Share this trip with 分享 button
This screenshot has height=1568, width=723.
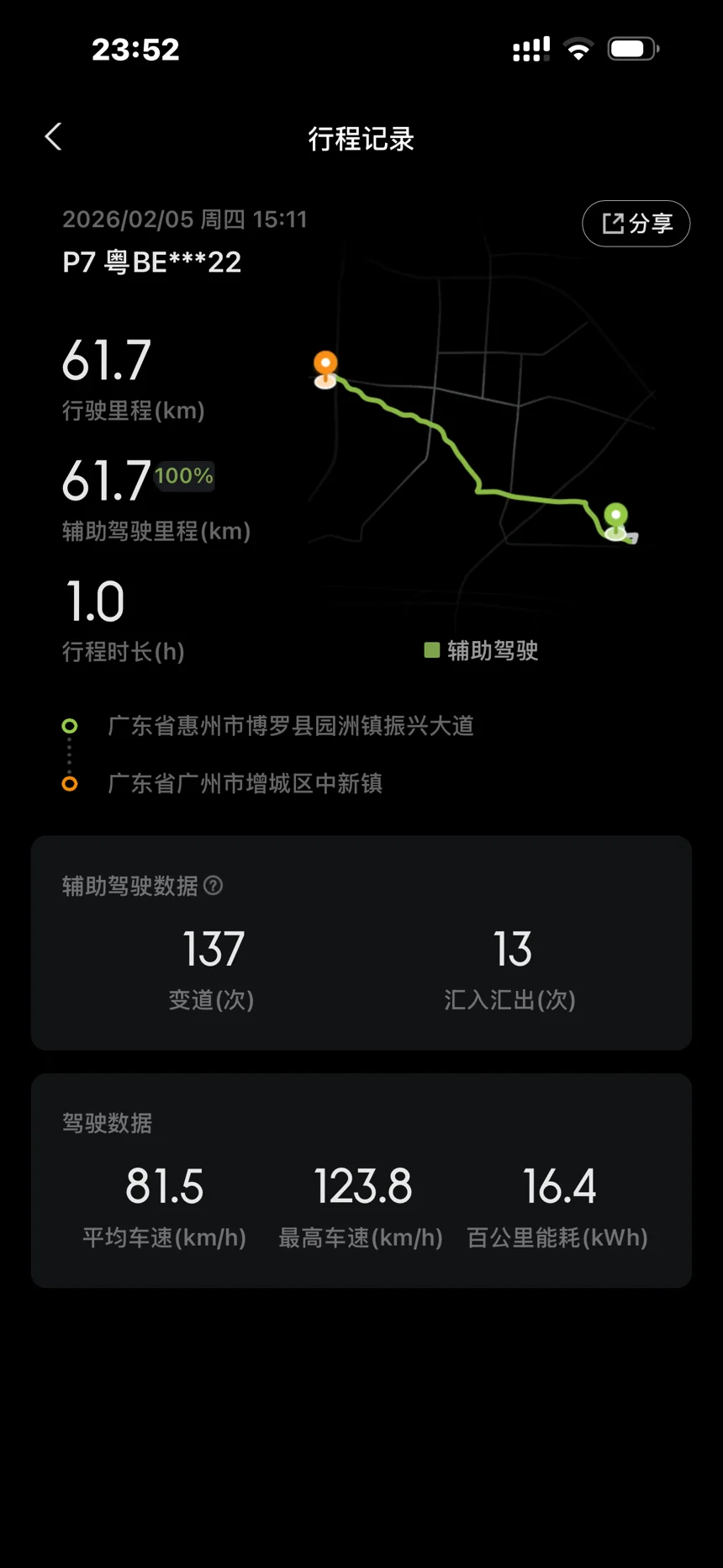(x=636, y=224)
